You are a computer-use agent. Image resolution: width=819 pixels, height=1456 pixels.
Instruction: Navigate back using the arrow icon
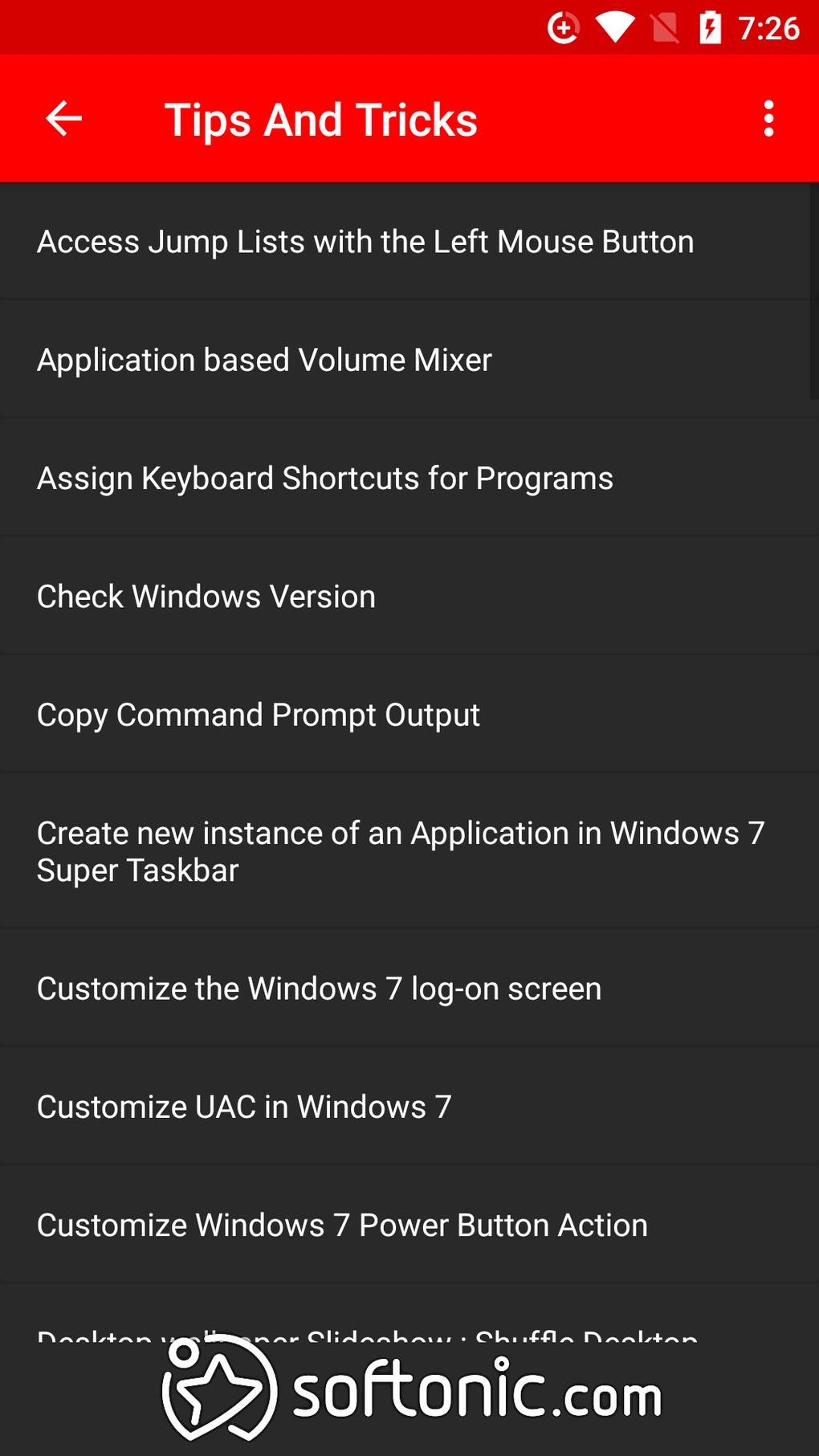click(62, 118)
